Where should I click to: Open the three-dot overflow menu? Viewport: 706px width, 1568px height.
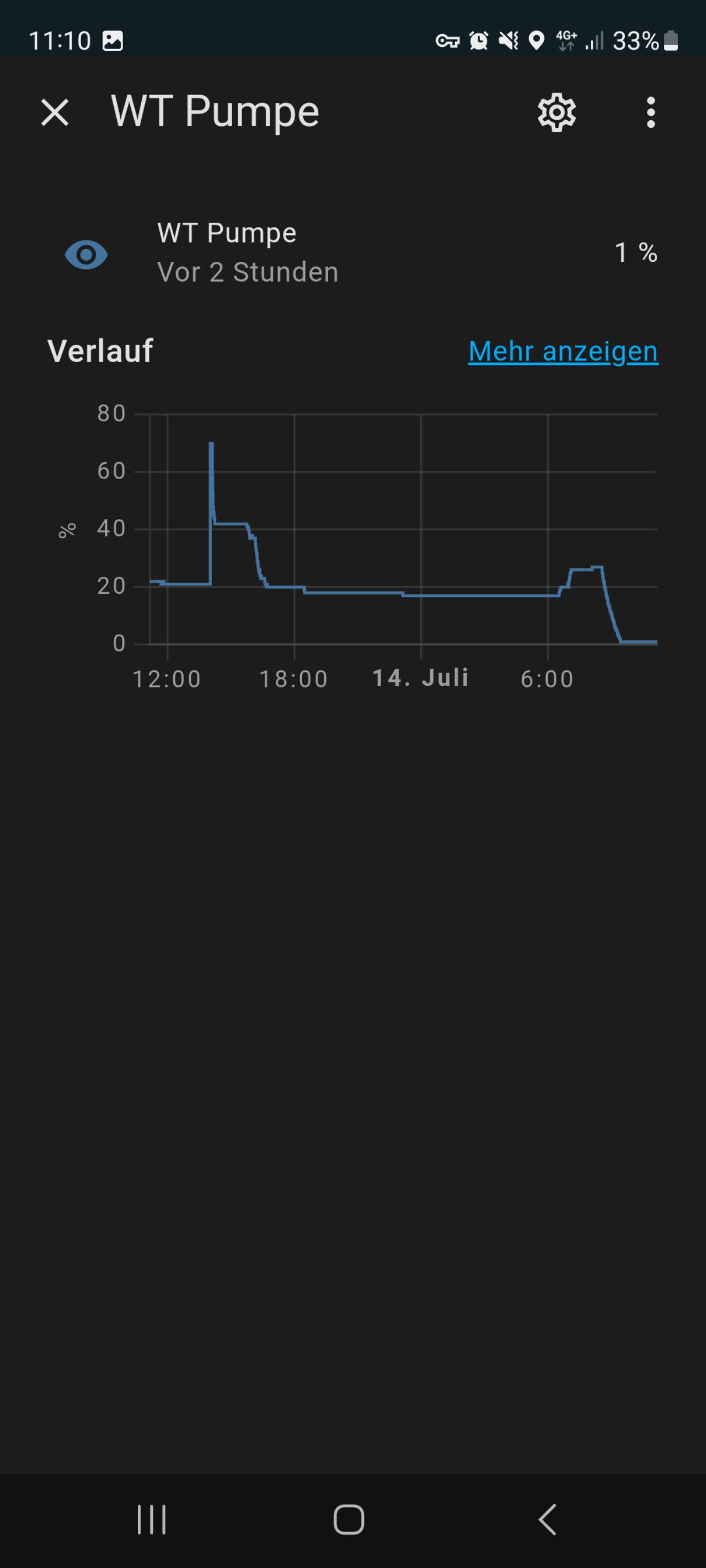[x=650, y=112]
